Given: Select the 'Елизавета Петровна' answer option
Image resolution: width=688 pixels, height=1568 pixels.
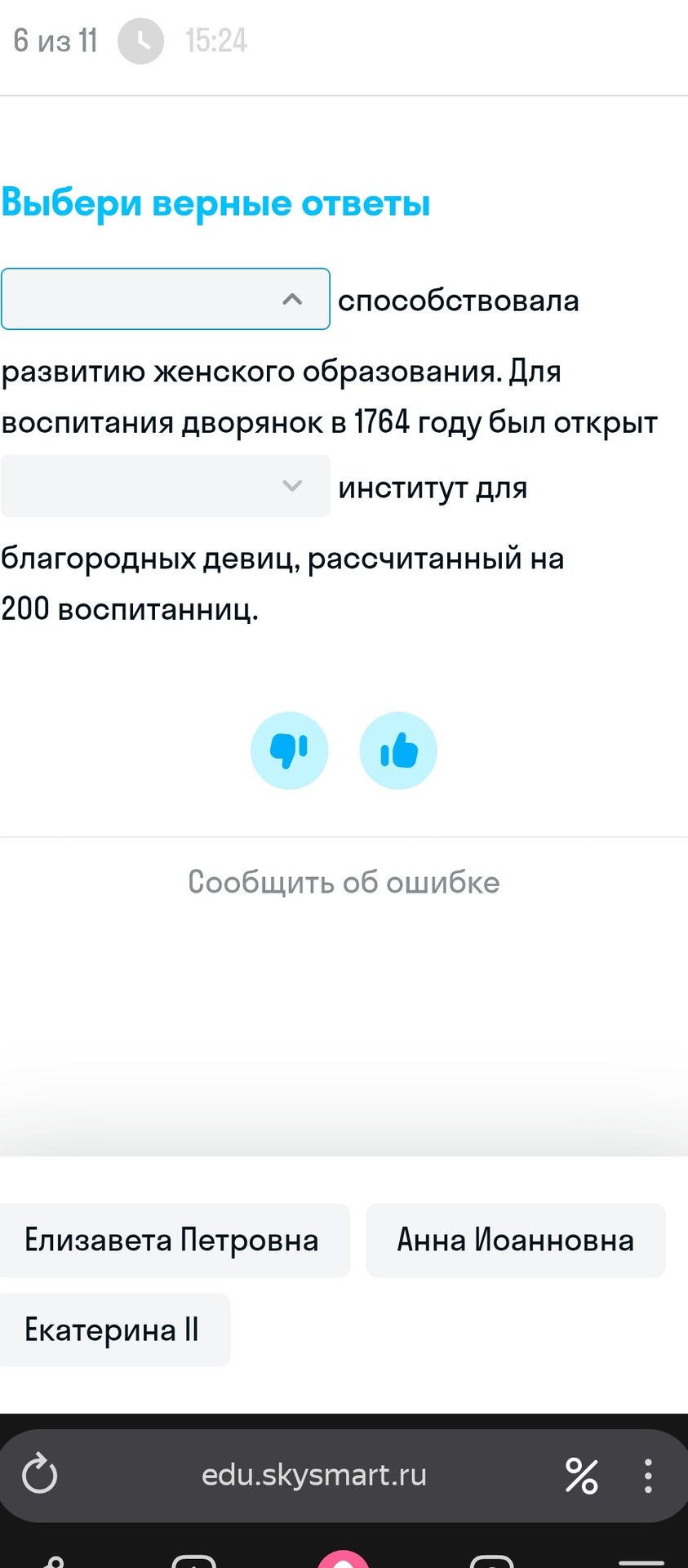Looking at the screenshot, I should [x=172, y=1240].
